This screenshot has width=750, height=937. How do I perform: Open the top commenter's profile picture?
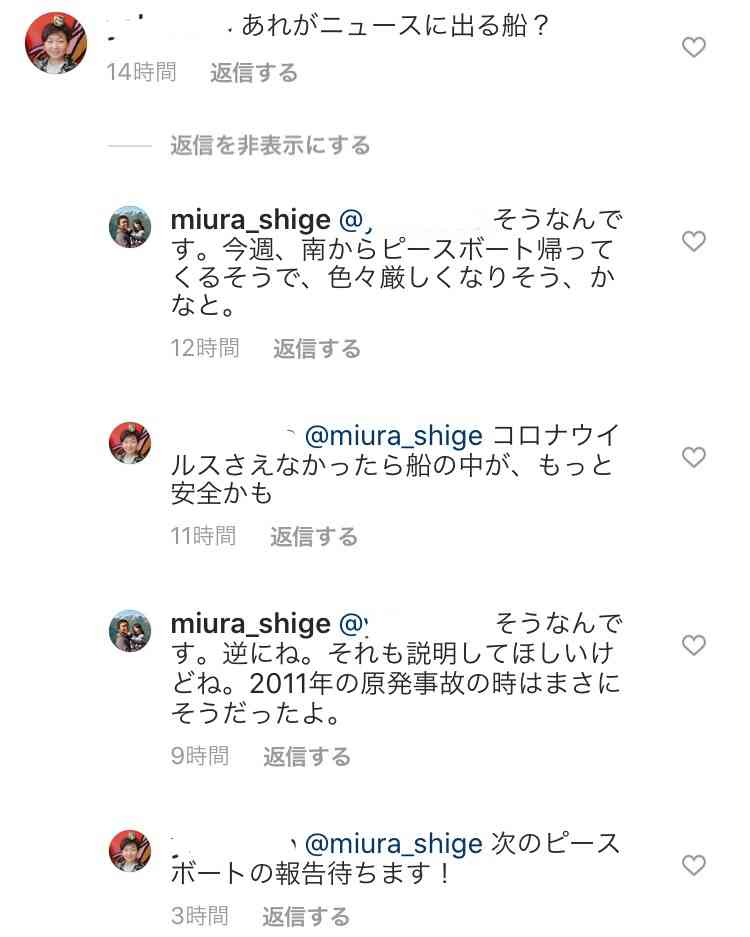pos(56,43)
